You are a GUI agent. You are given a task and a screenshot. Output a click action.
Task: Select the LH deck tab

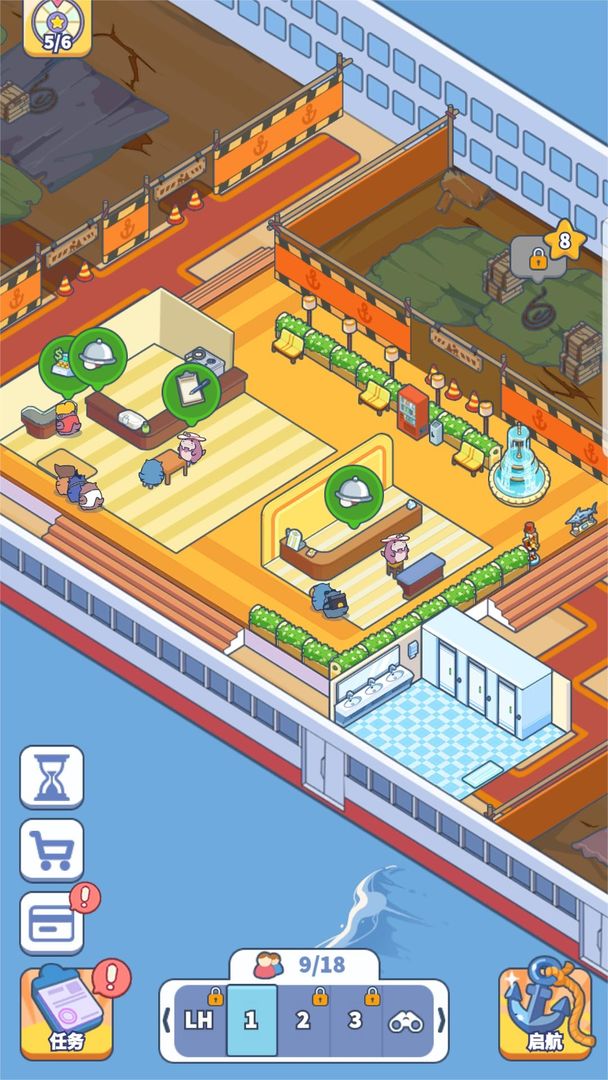tap(200, 1021)
